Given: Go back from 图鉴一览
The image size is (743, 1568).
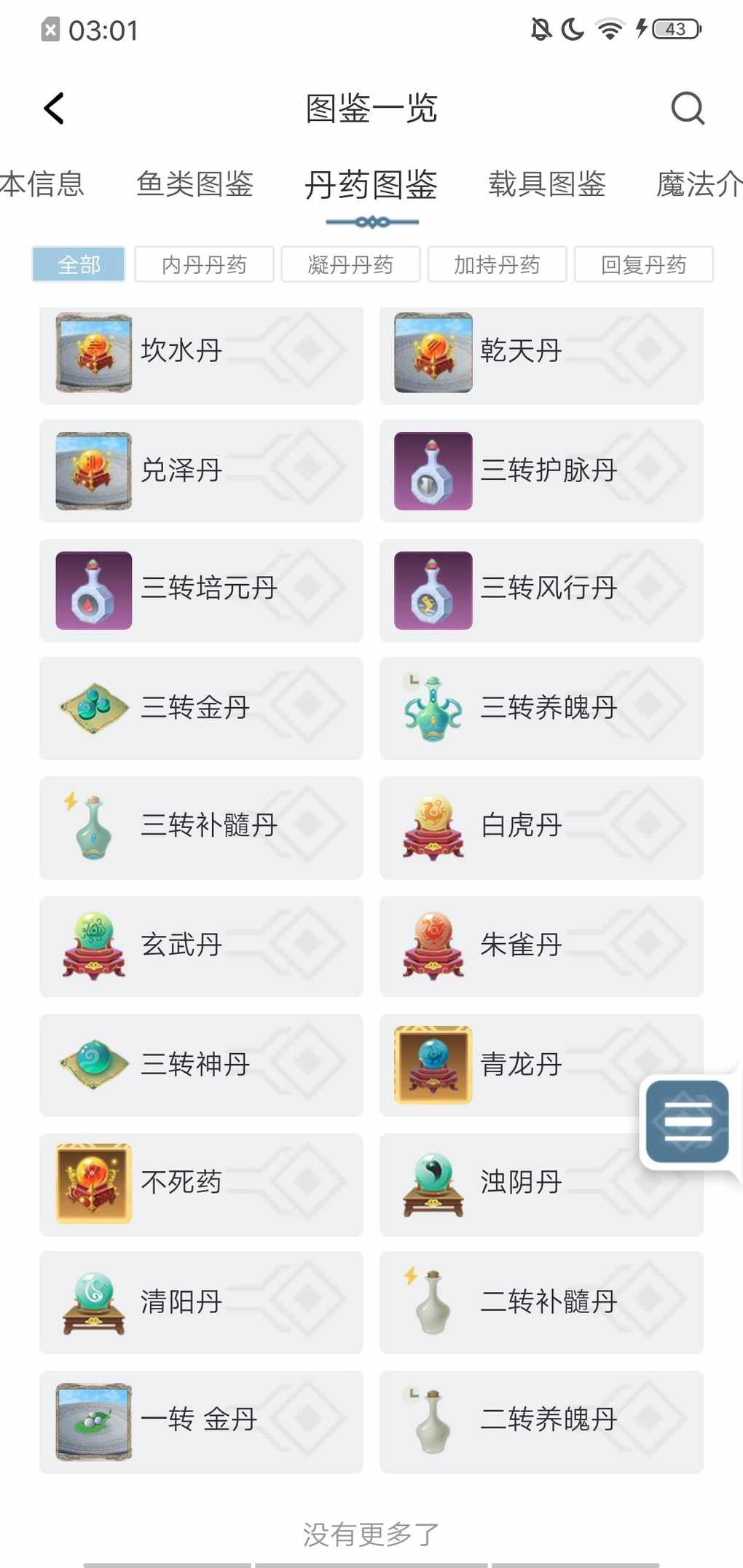Looking at the screenshot, I should pos(54,109).
